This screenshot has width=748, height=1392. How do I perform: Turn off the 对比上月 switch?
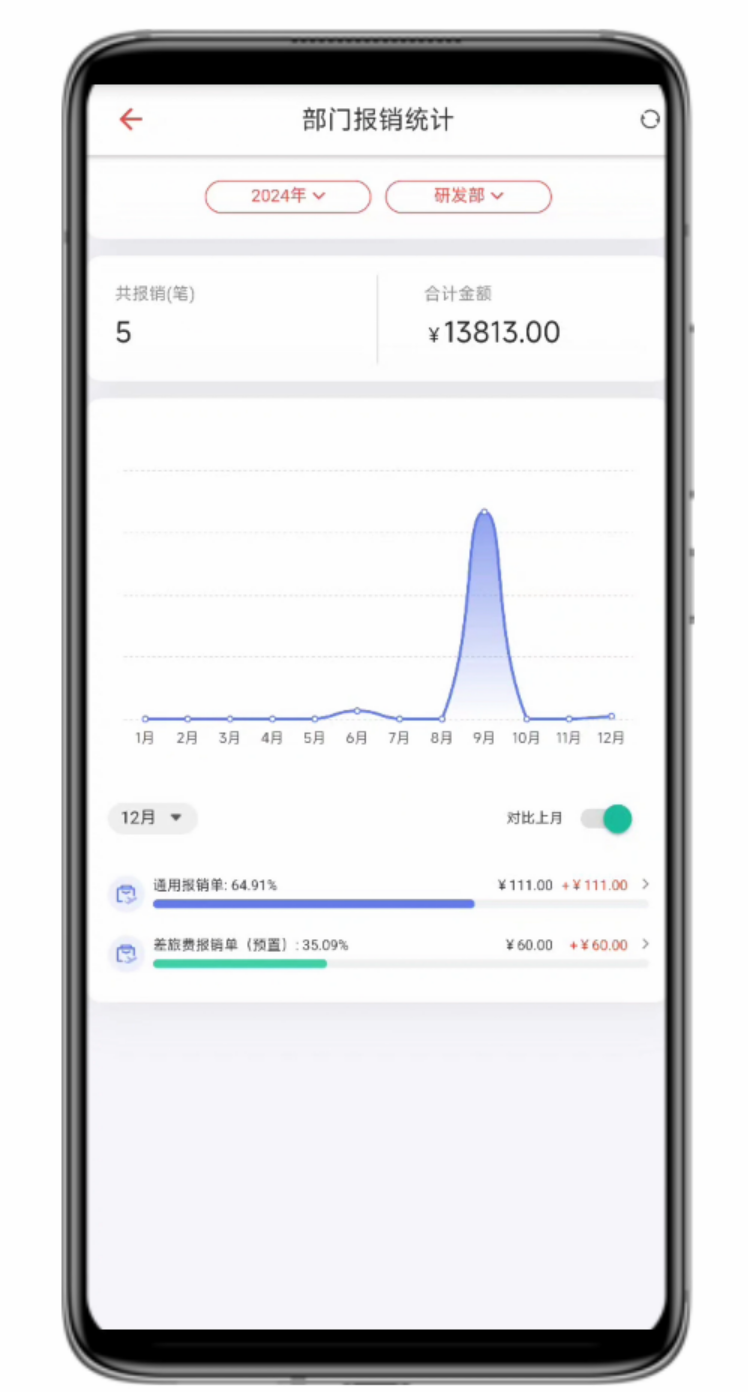click(607, 819)
